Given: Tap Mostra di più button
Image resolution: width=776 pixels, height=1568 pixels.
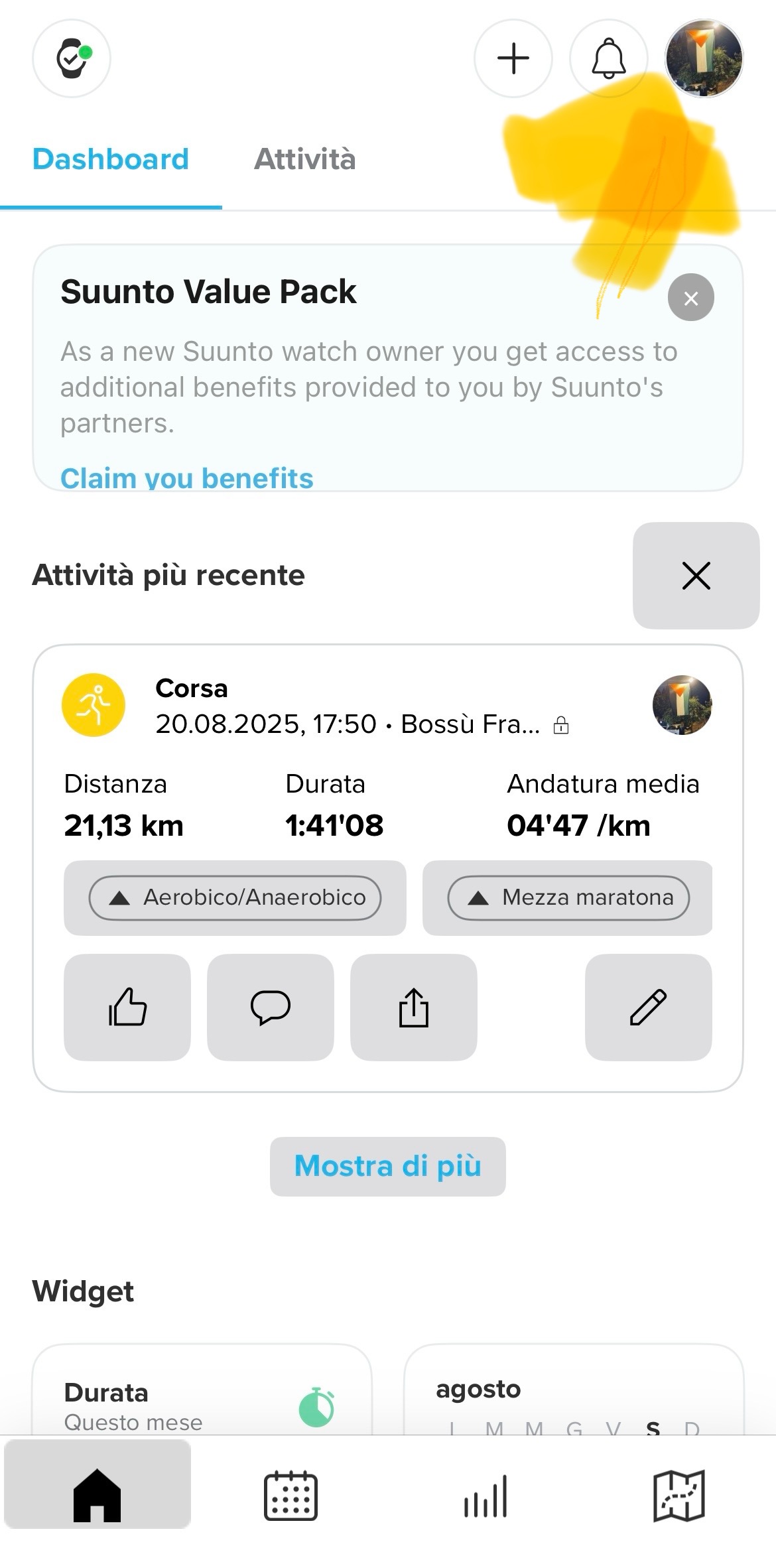Looking at the screenshot, I should pyautogui.click(x=387, y=1166).
